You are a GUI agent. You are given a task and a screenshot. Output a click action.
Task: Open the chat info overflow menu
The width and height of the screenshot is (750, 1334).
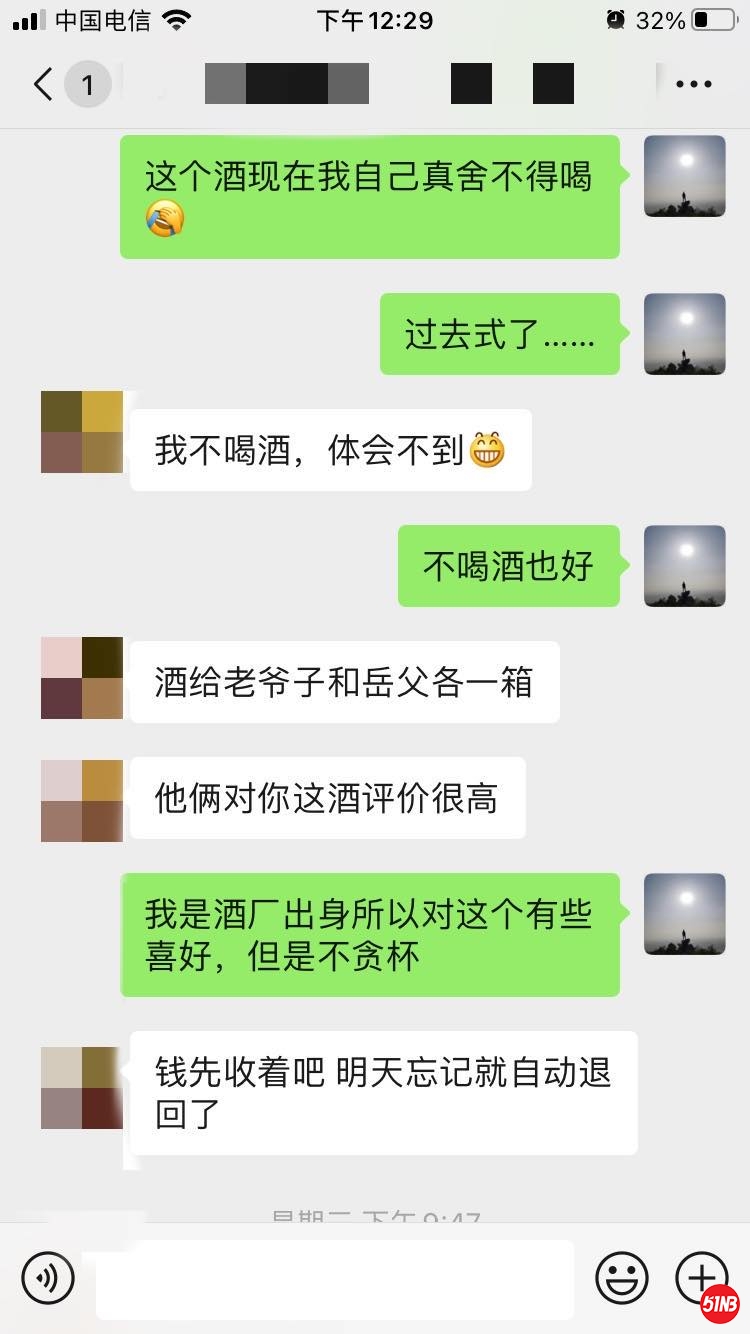click(x=693, y=84)
